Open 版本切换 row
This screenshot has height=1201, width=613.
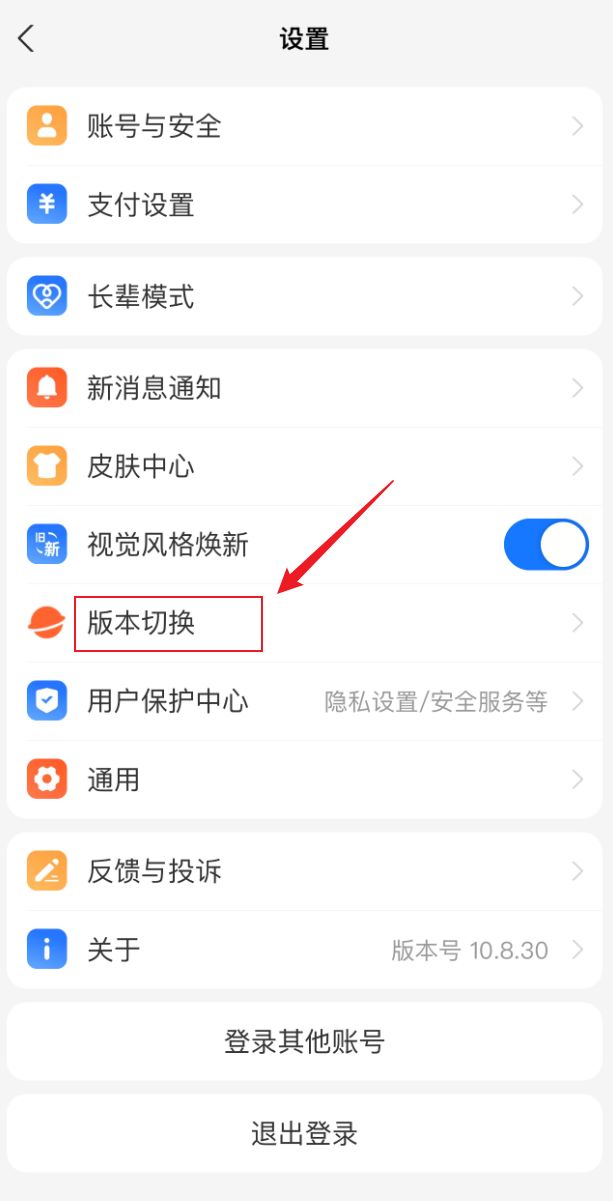305,623
